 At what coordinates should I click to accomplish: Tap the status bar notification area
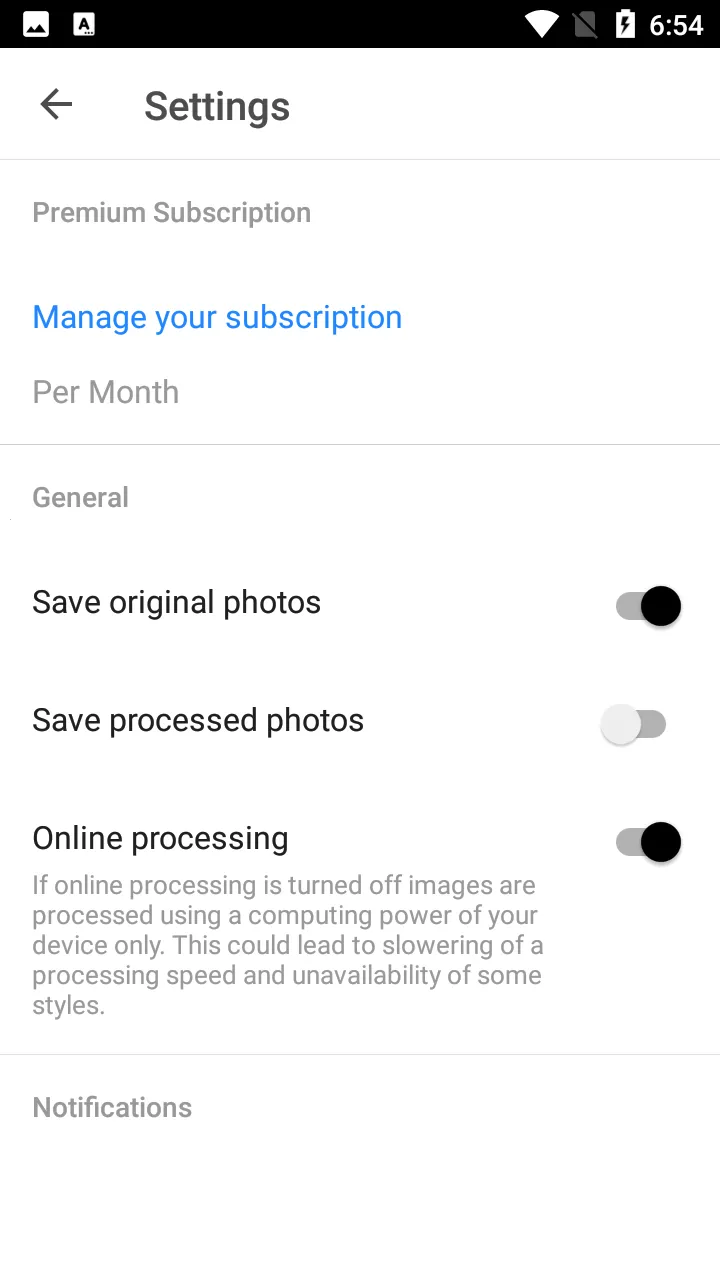[x=300, y=23]
